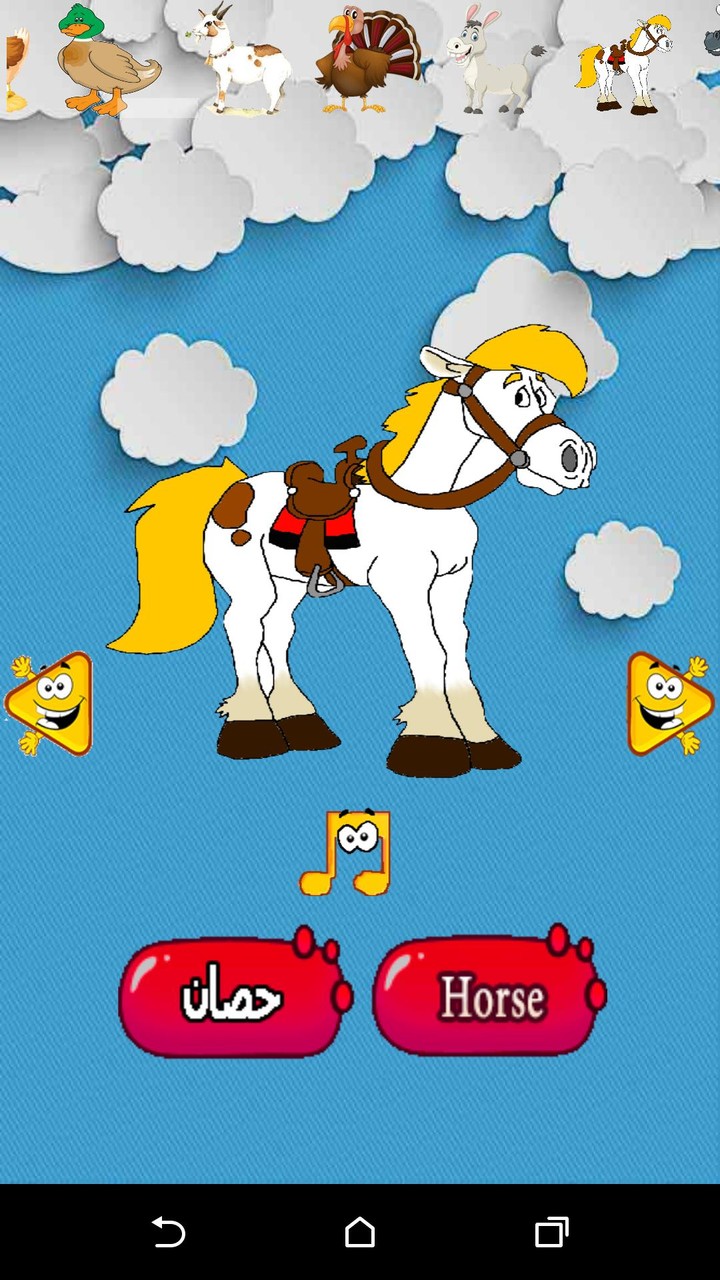Viewport: 720px width, 1280px height.
Task: Go to next animal with right arrow
Action: click(668, 703)
